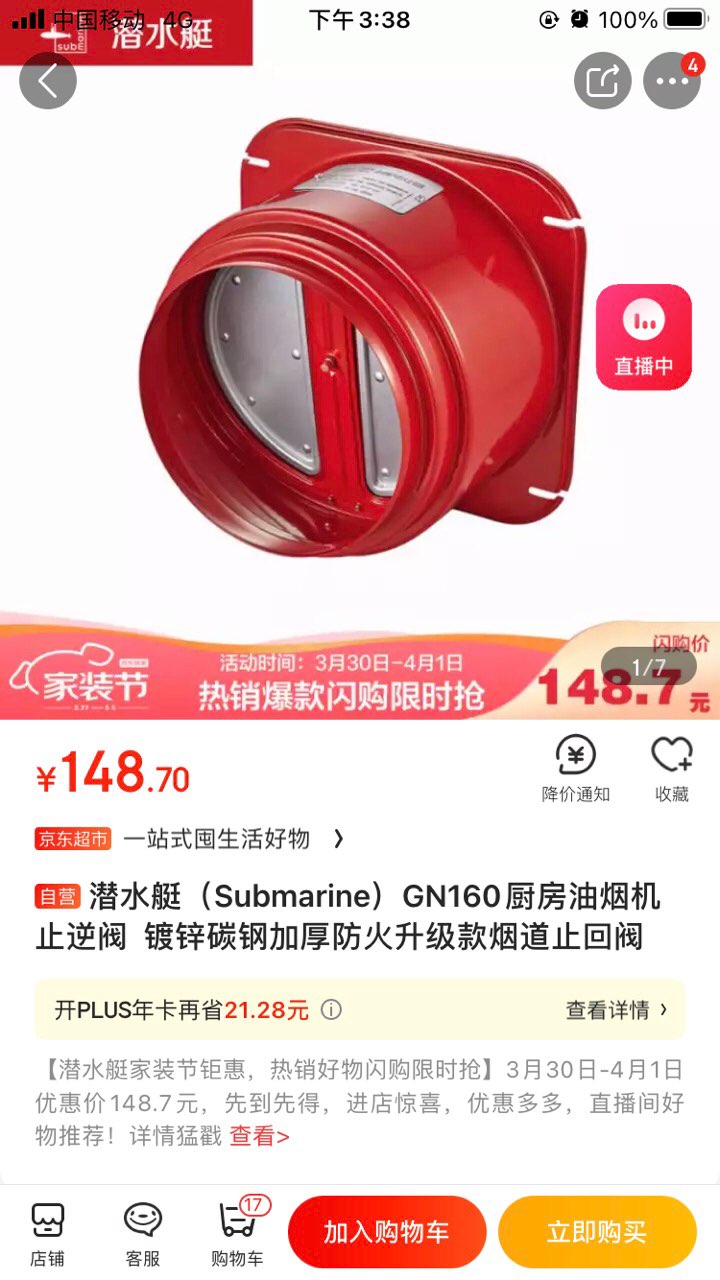Screen dimensions: 720x1280
Task: Tap the PLUS savings info icon
Action: [331, 1010]
